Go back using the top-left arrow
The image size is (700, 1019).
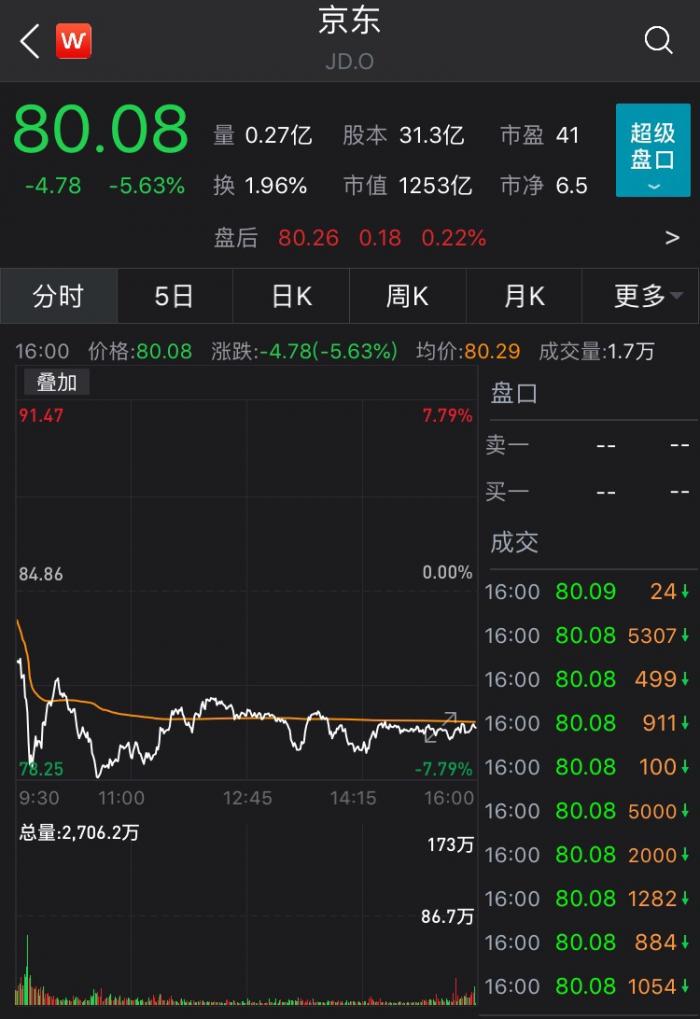[x=29, y=41]
